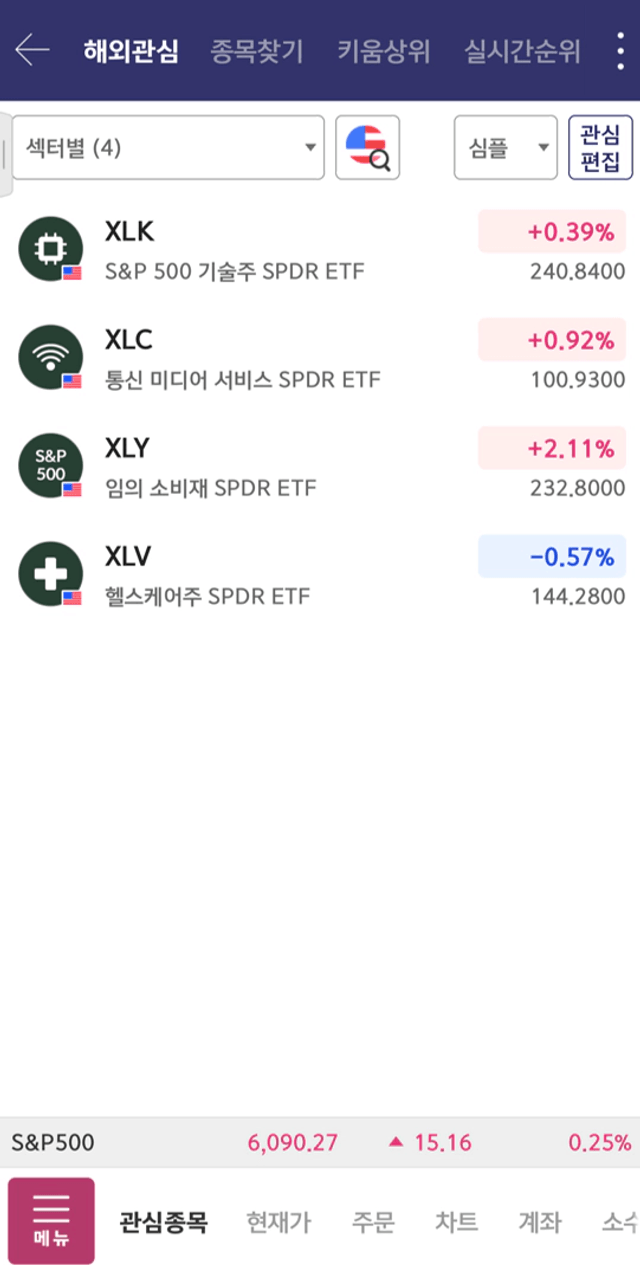This screenshot has height=1265, width=640.
Task: Open the 계좌 account tab
Action: pyautogui.click(x=539, y=1221)
